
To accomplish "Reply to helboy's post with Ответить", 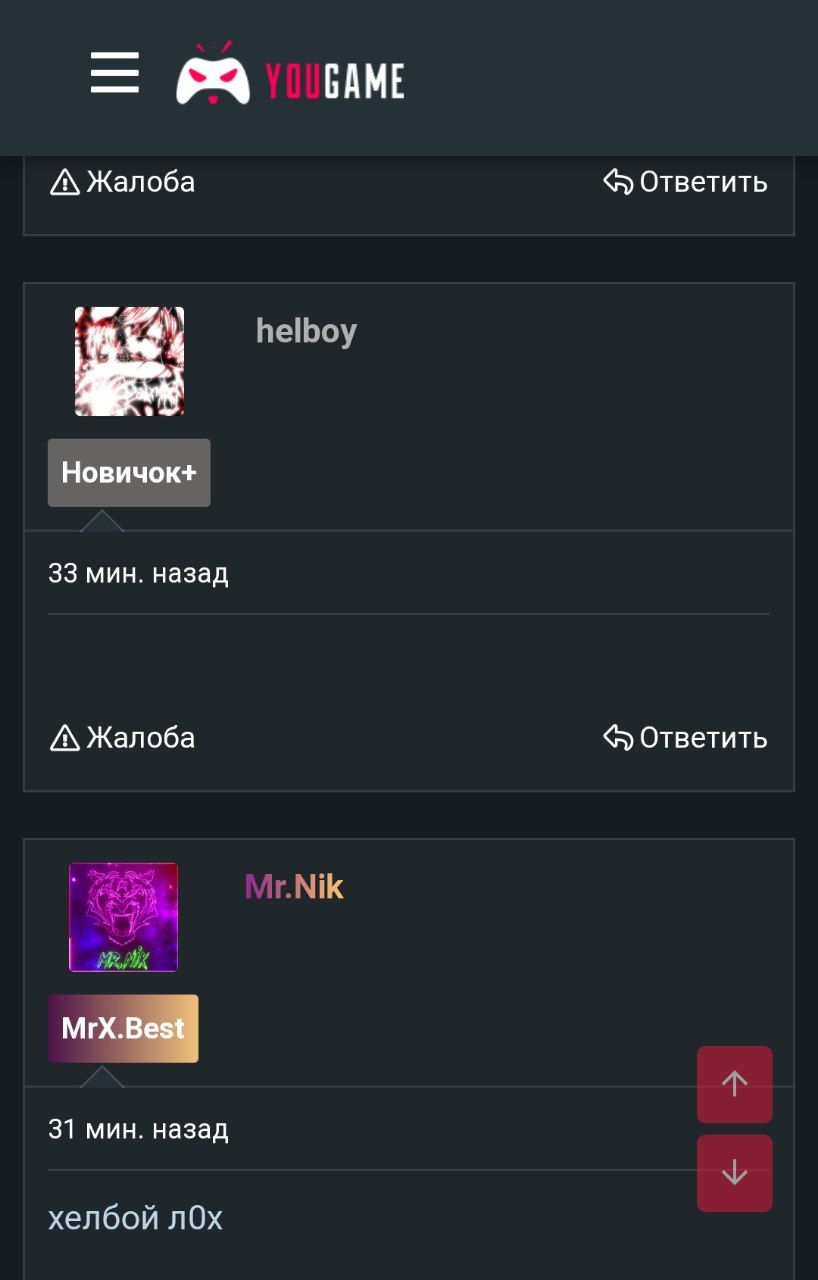I will pos(686,738).
